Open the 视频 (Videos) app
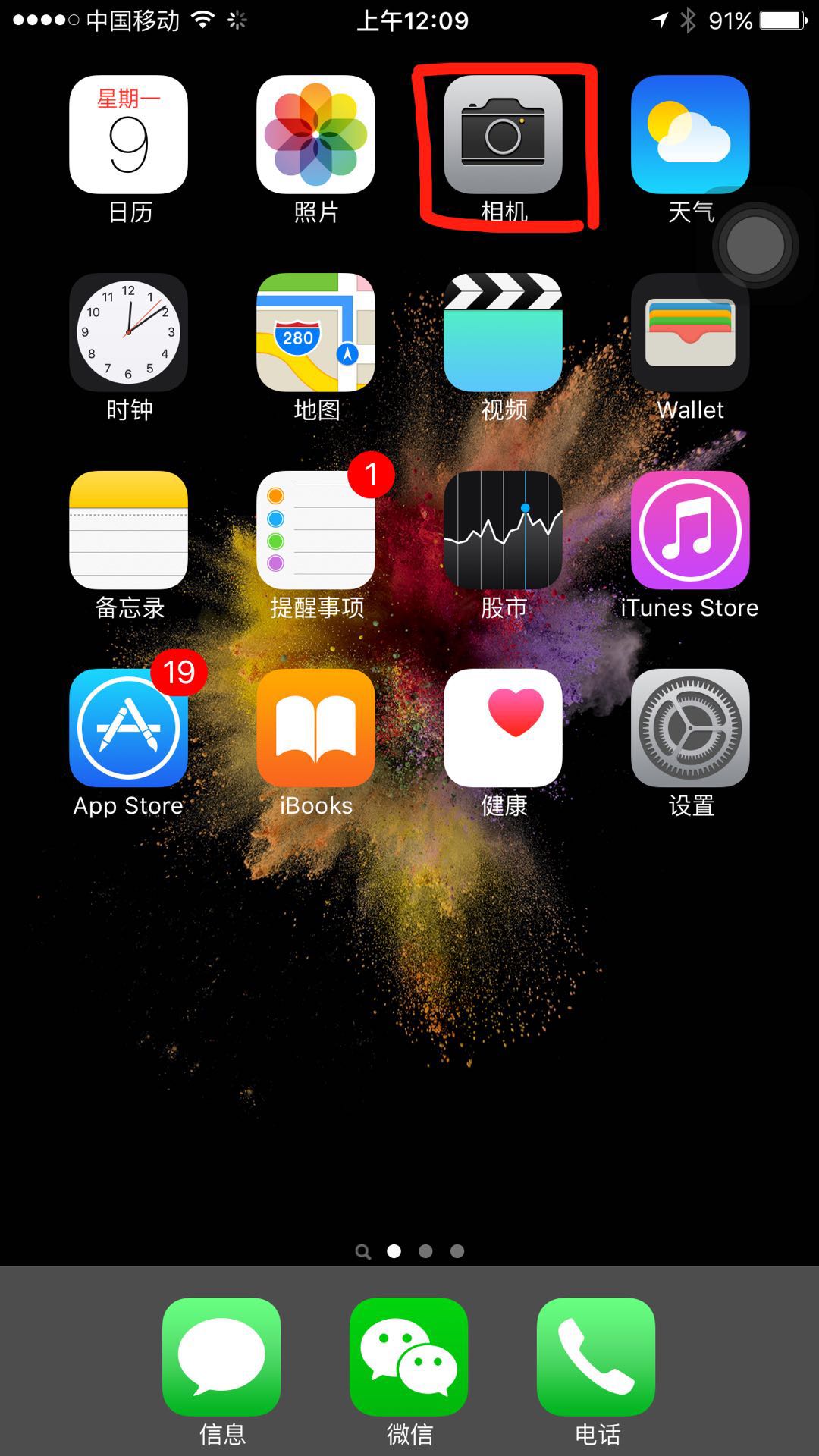819x1456 pixels. pos(504,334)
